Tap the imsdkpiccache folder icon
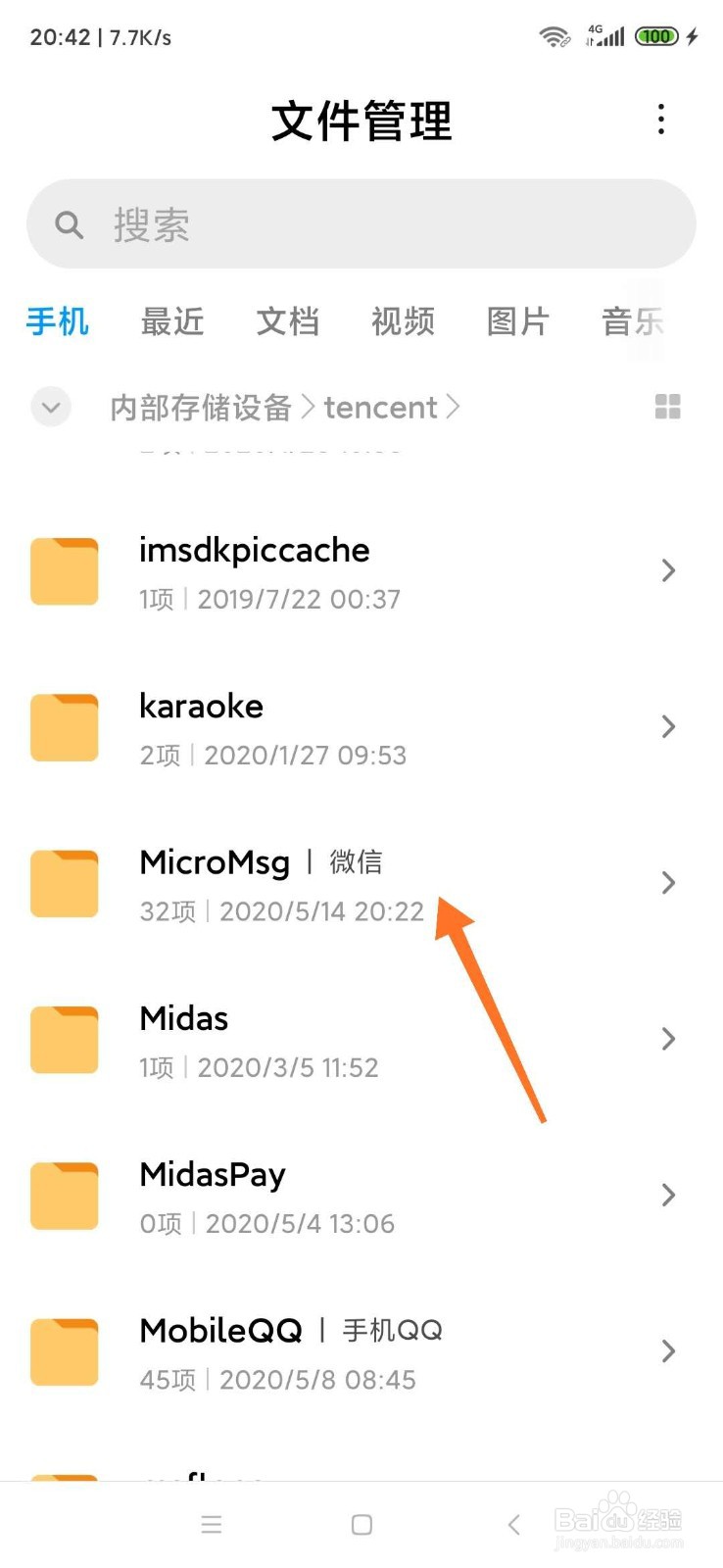This screenshot has height=1568, width=723. point(64,570)
